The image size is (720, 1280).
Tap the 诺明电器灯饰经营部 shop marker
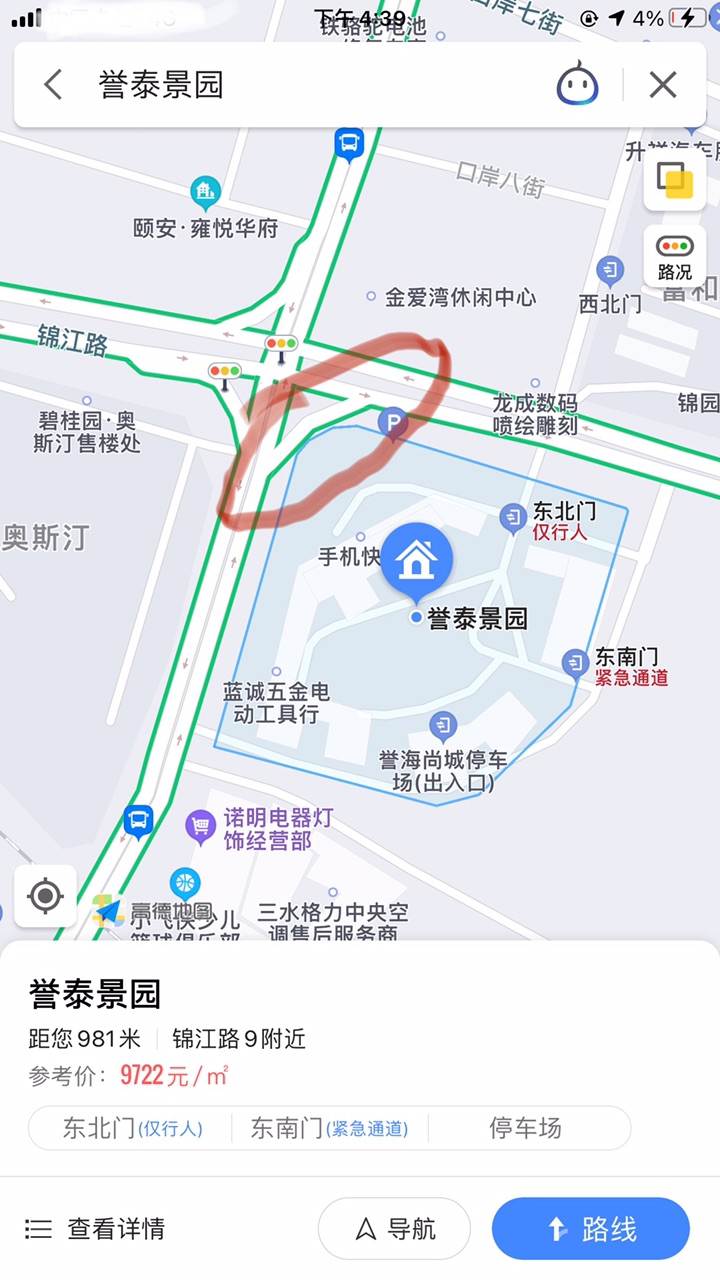[x=201, y=827]
